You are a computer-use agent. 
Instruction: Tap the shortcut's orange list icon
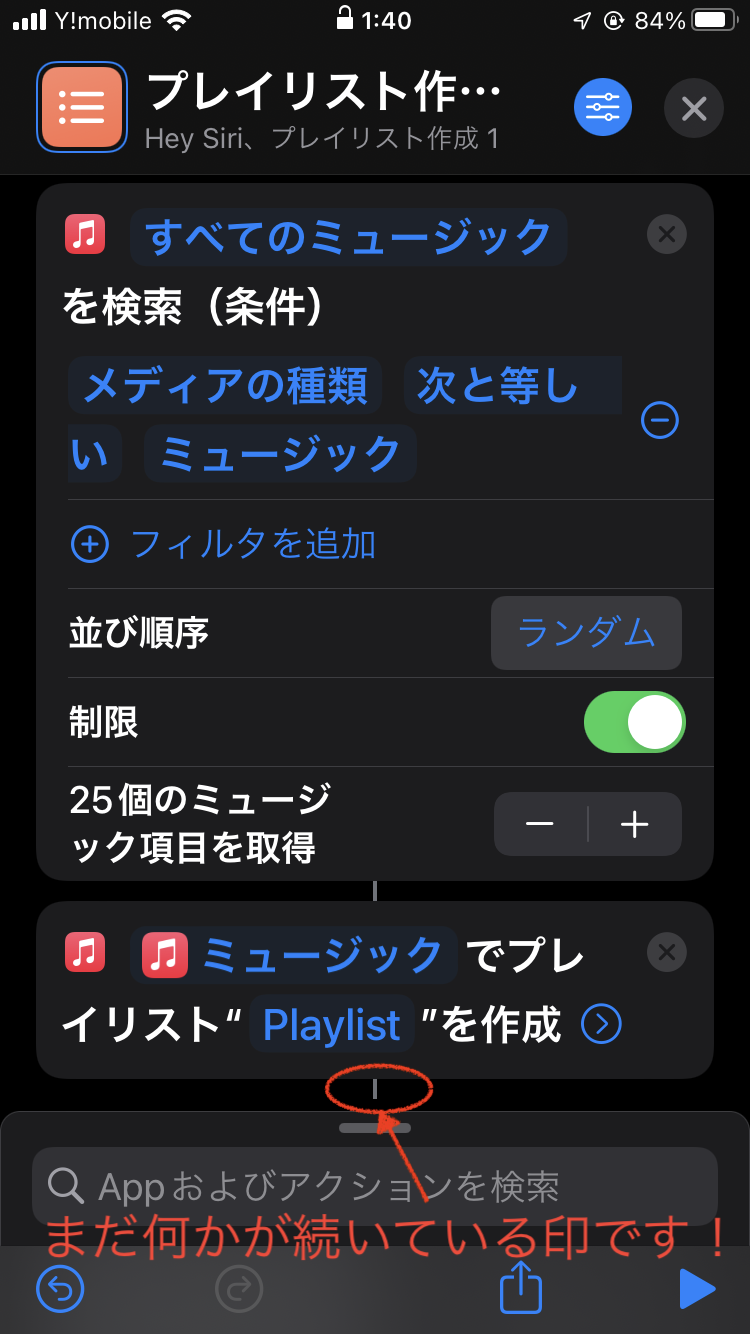[82, 107]
